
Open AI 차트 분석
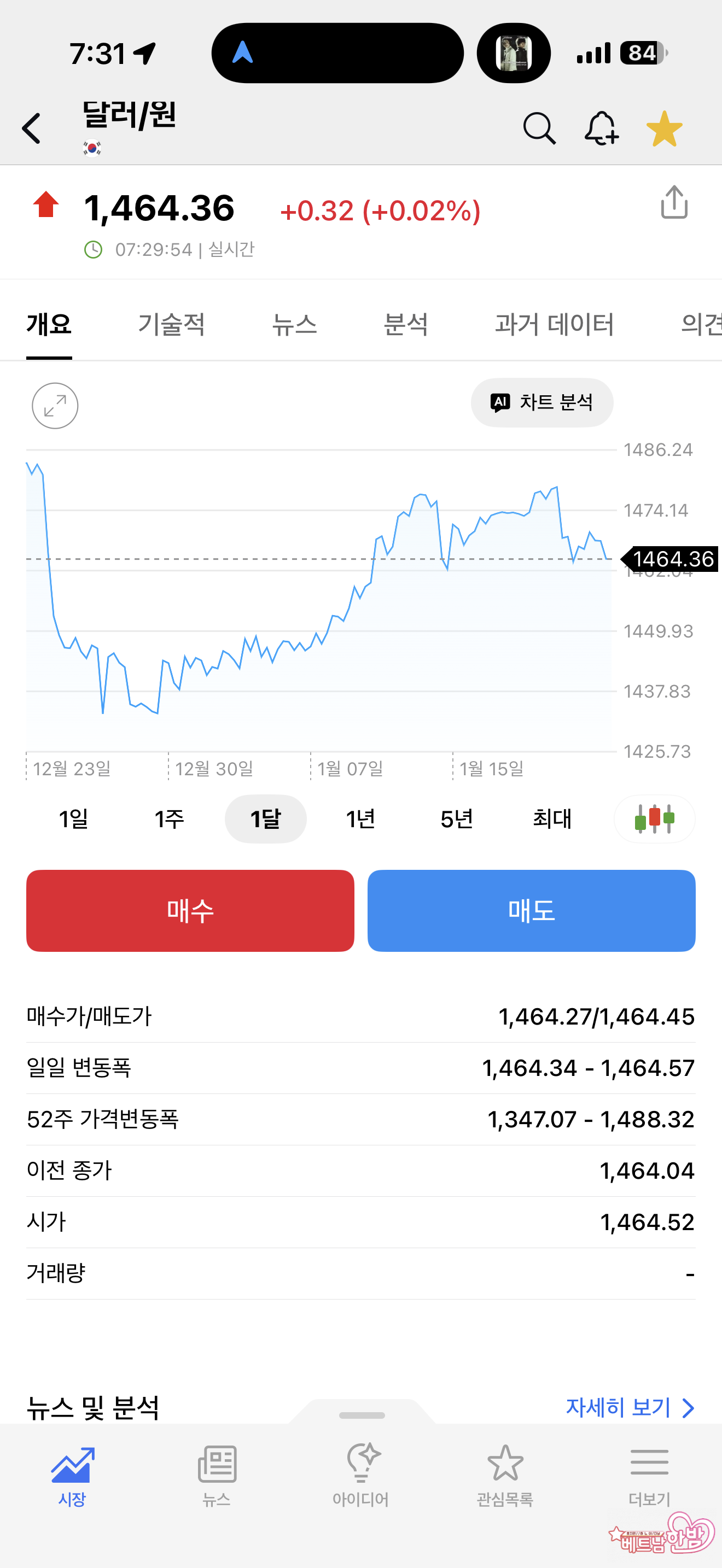[x=542, y=402]
